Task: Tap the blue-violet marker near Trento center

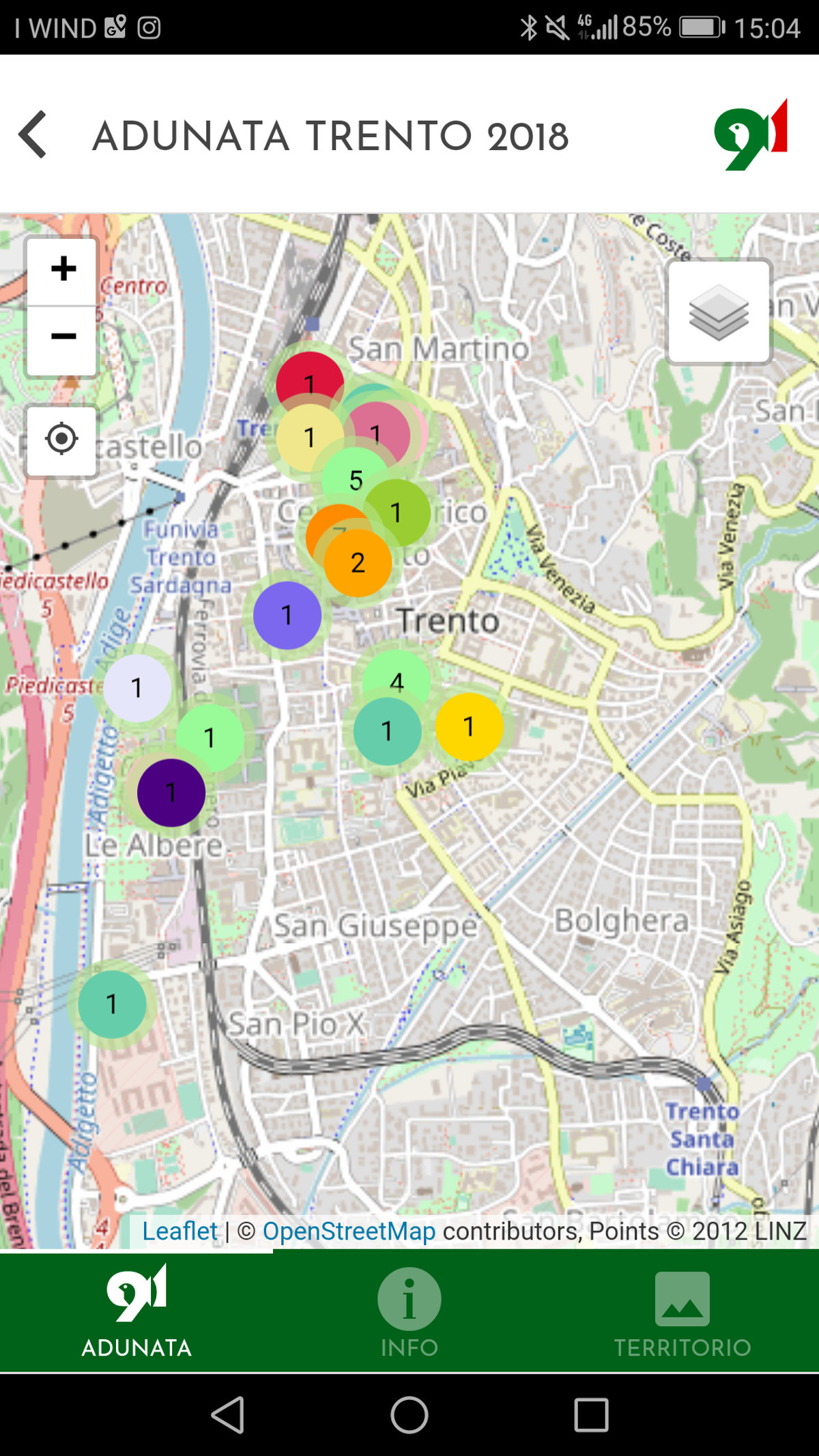Action: 287,615
